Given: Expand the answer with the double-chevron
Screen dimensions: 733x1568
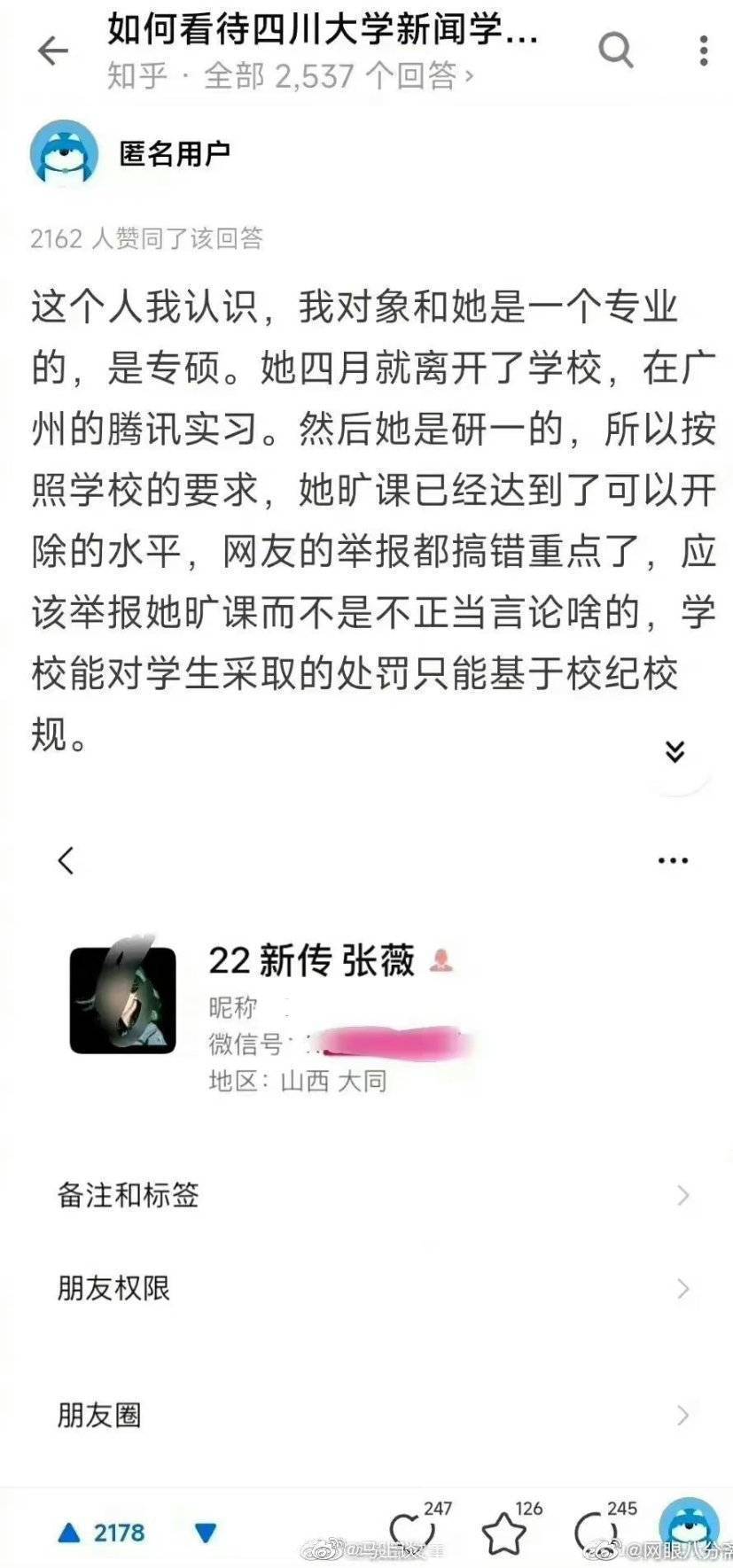Looking at the screenshot, I should [675, 752].
